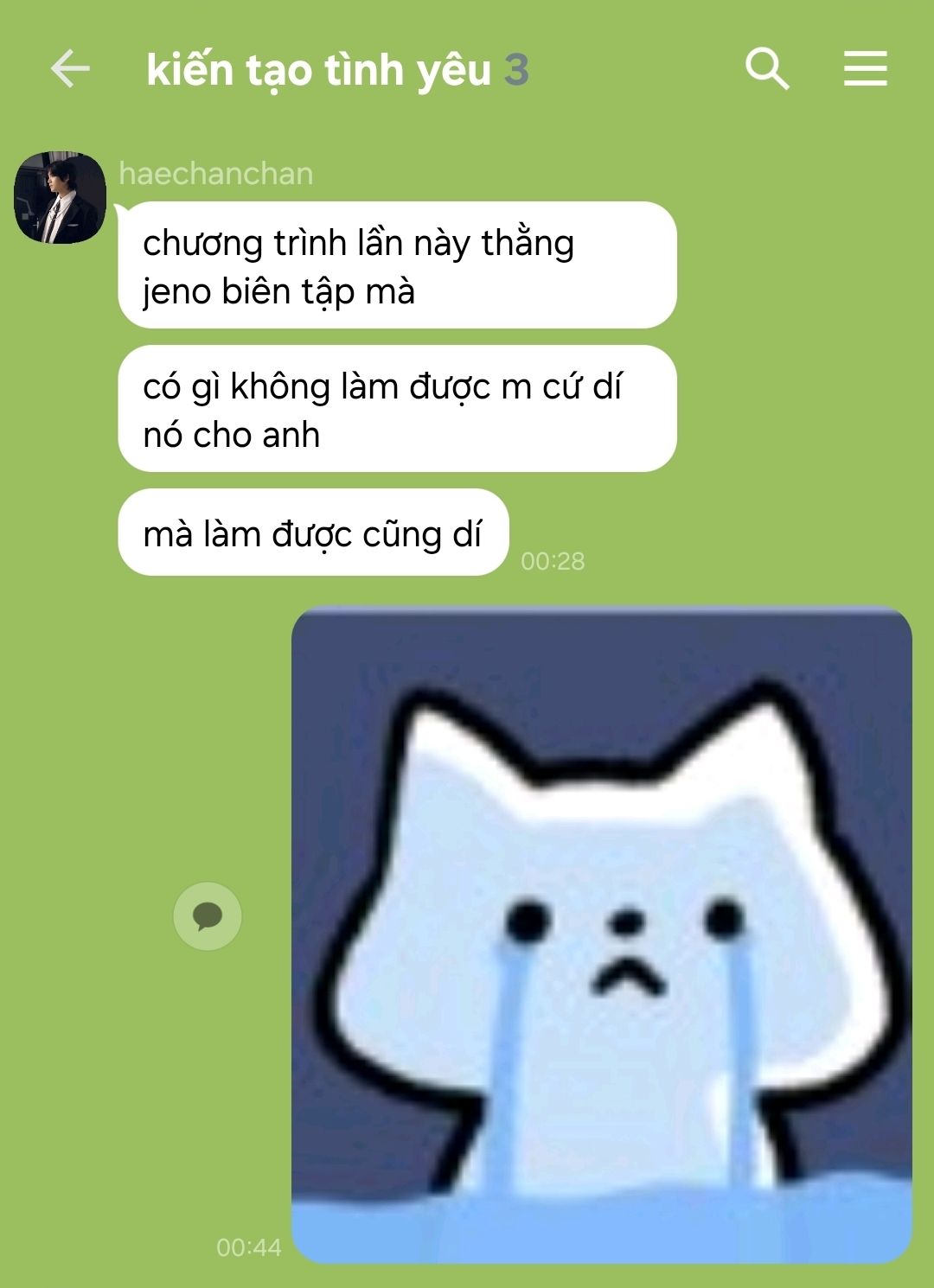Image resolution: width=934 pixels, height=1288 pixels.
Task: Open the crying cat image
Action: click(602, 935)
